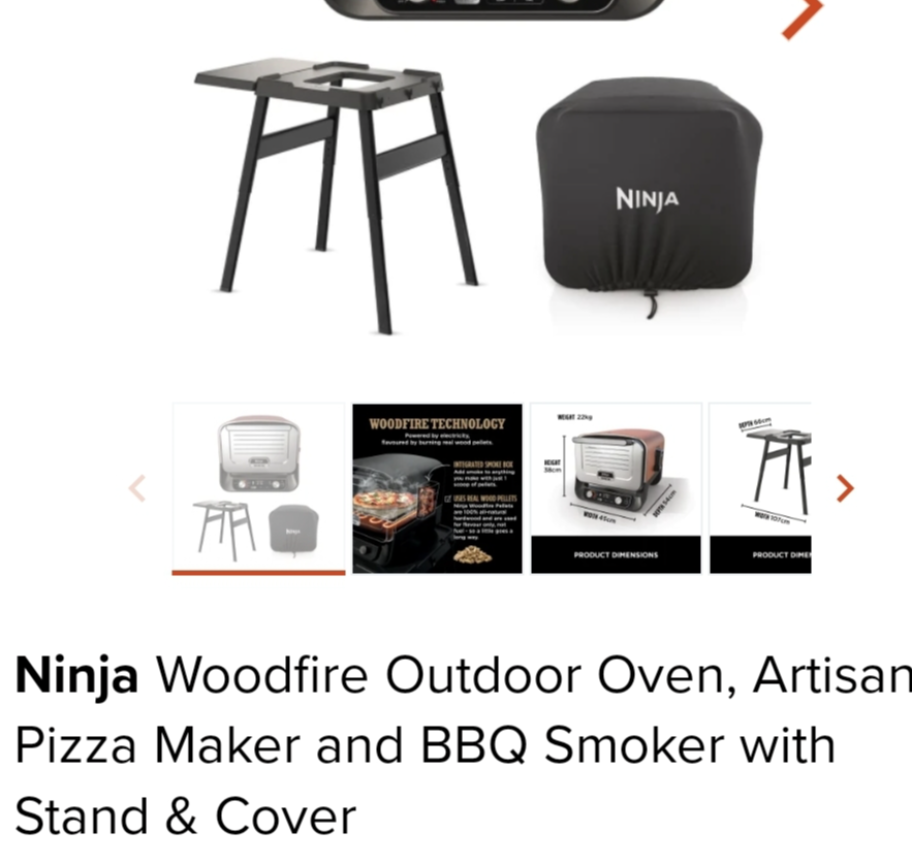Show the next main product image
Viewport: 912px width, 864px height.
tap(802, 16)
